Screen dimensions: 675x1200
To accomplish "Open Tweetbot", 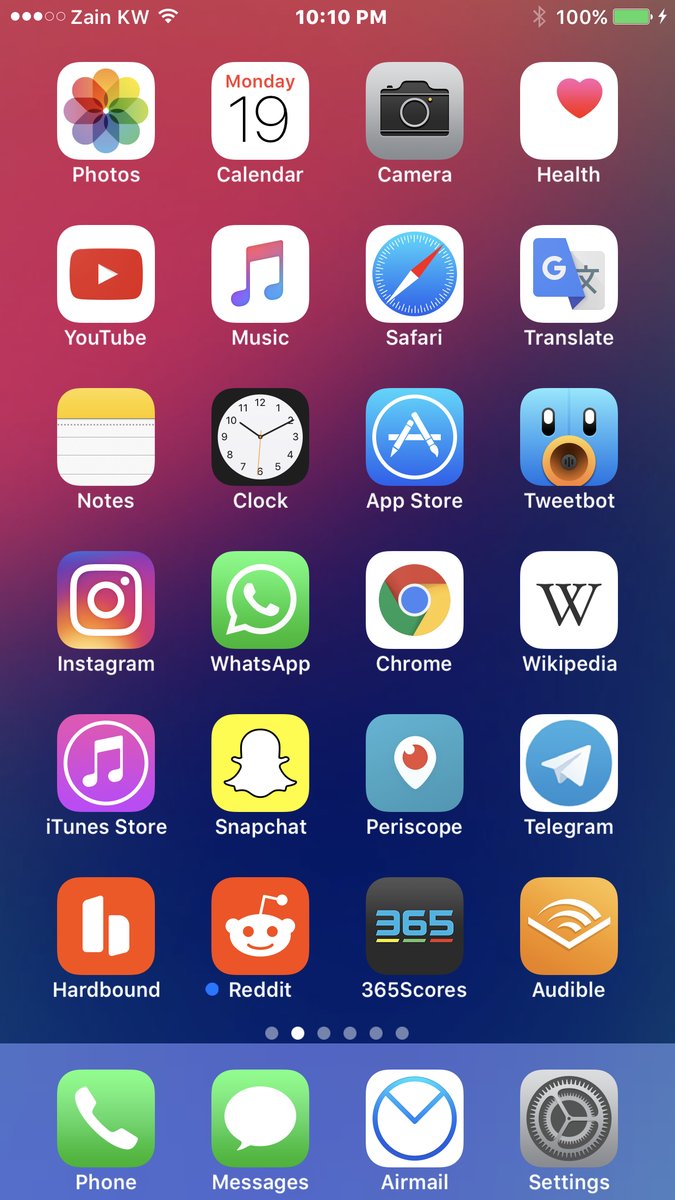I will 568,437.
